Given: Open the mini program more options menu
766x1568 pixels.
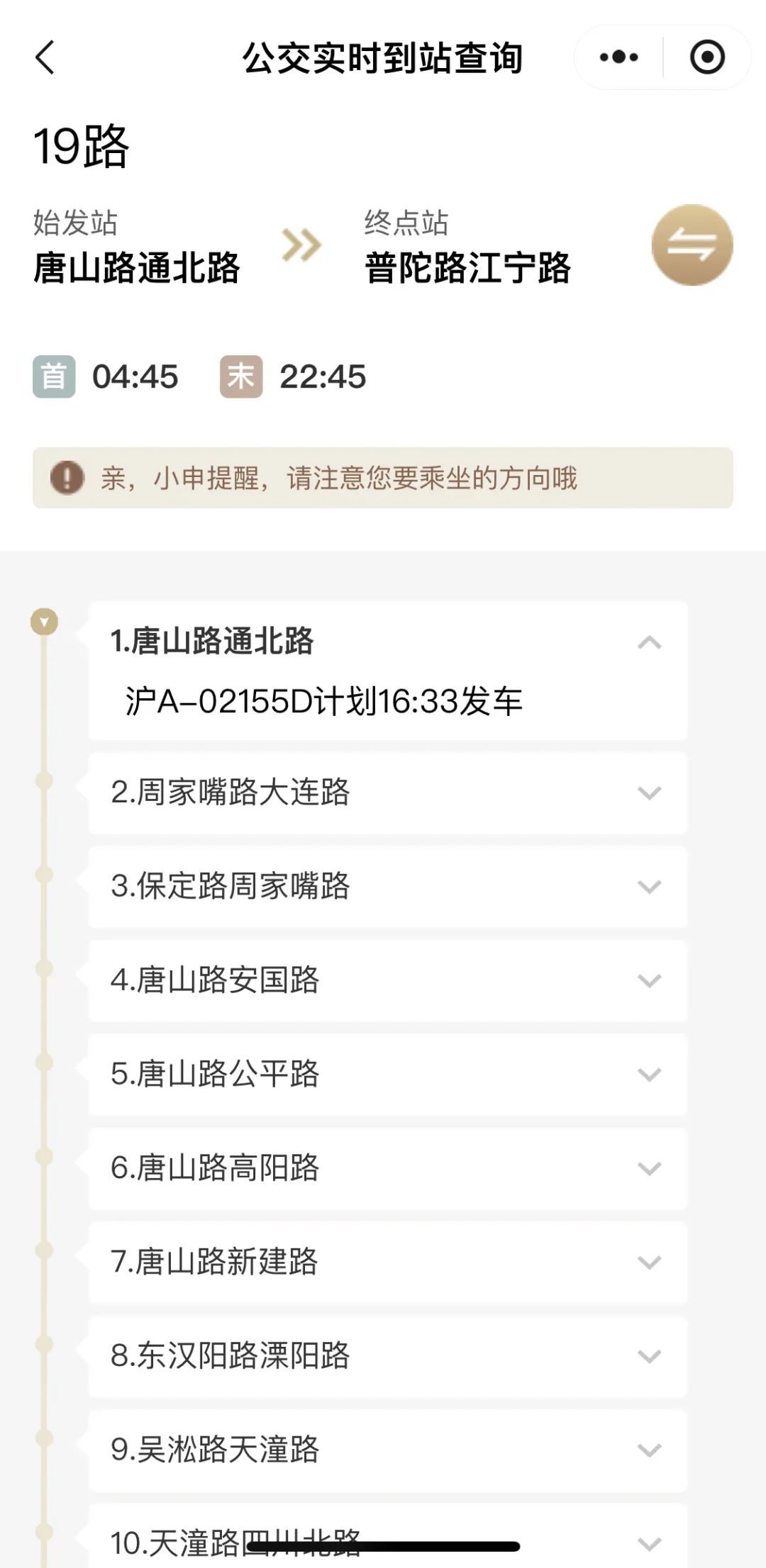Looking at the screenshot, I should pyautogui.click(x=618, y=57).
